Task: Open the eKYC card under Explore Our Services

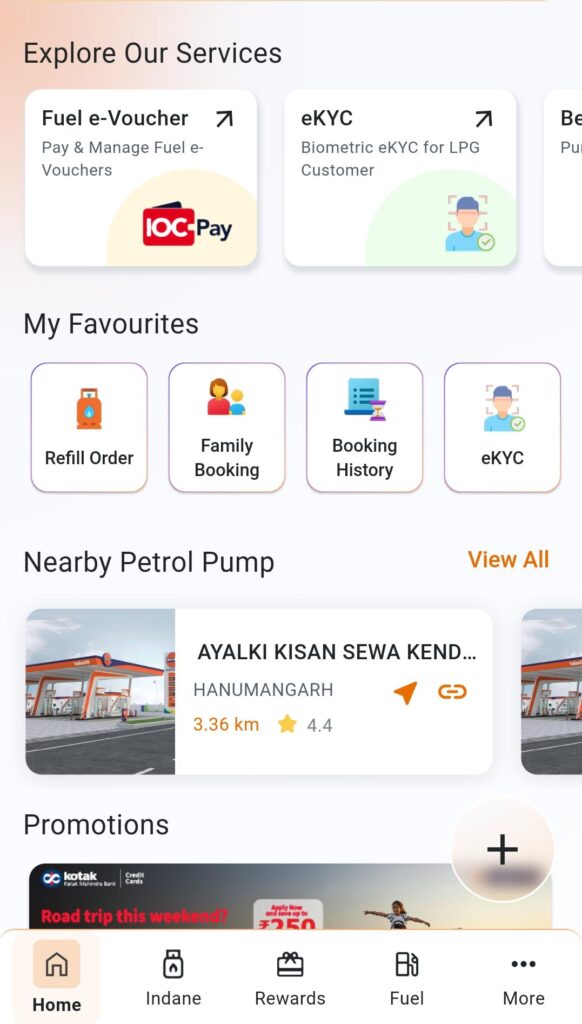Action: pyautogui.click(x=400, y=178)
